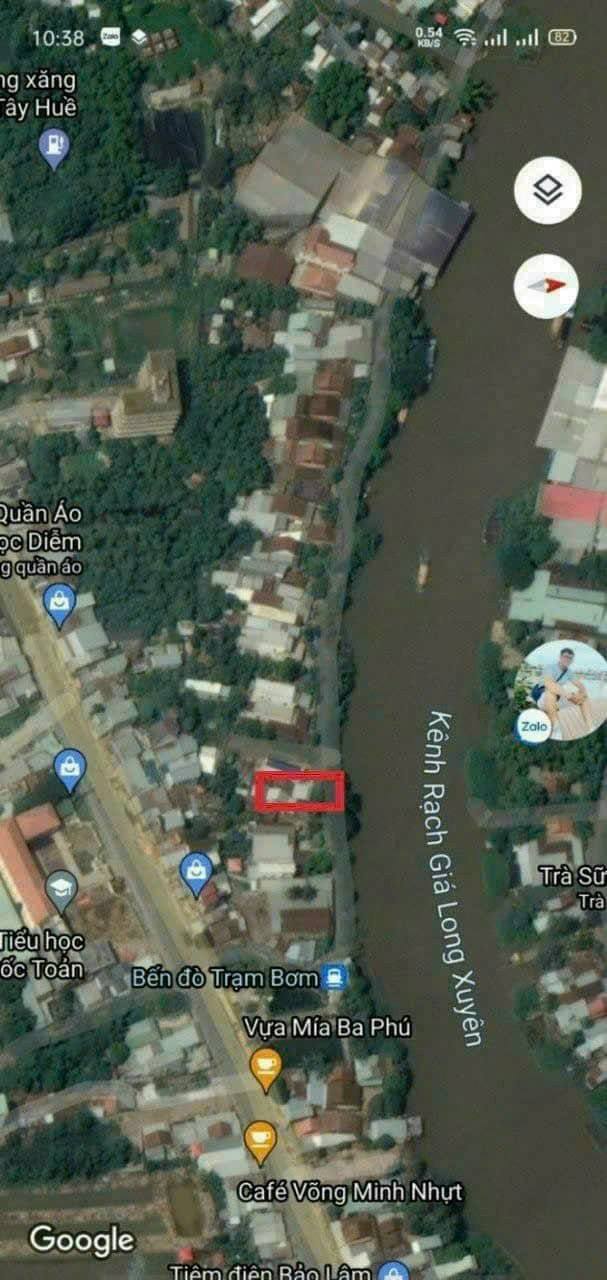Open the Zalo chat head bubble
The image size is (607, 1280).
click(562, 691)
